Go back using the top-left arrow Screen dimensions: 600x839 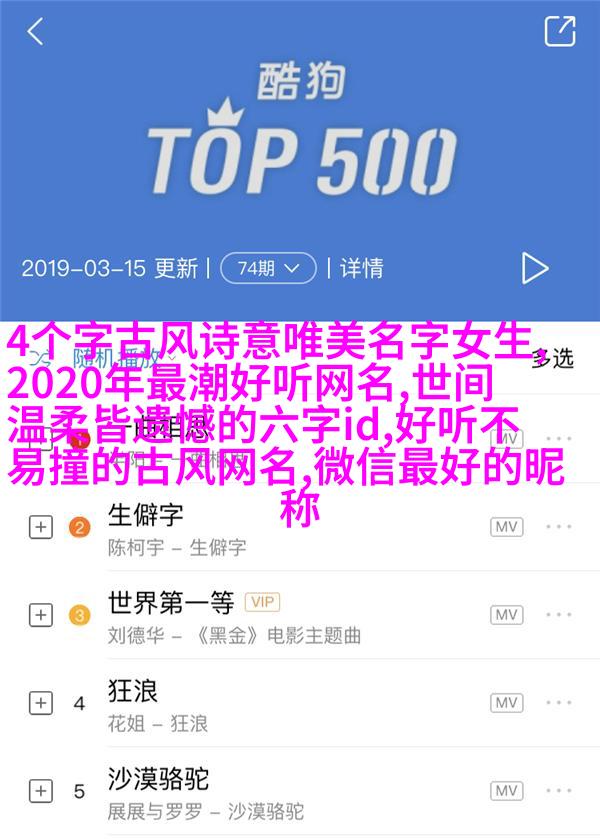[35, 31]
